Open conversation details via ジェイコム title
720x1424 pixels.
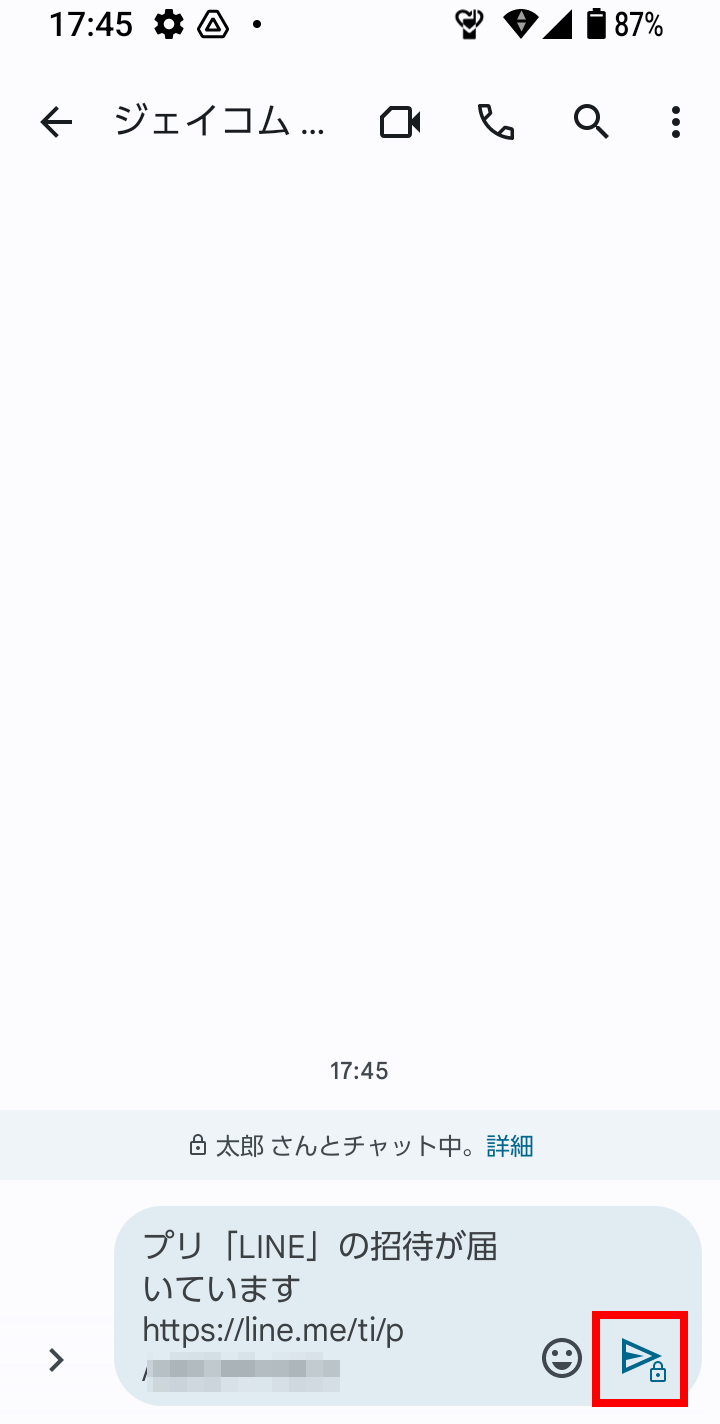coord(220,122)
